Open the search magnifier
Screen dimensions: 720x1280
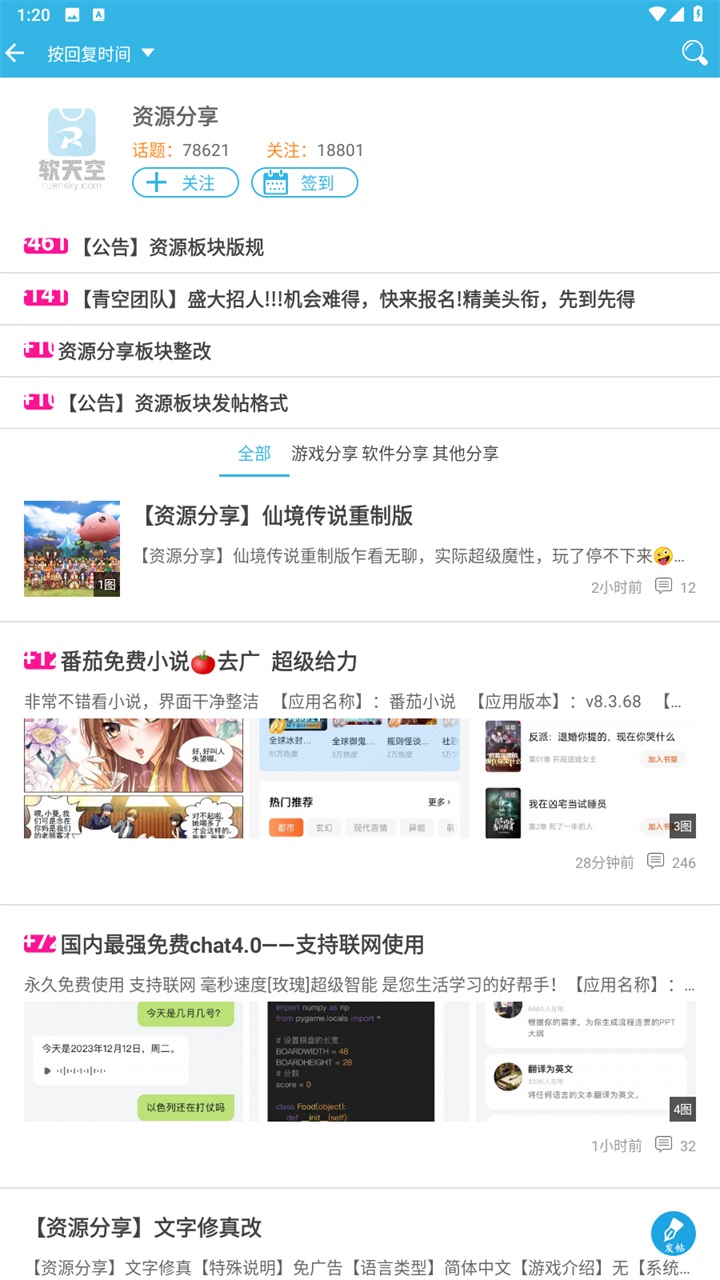pyautogui.click(x=694, y=53)
